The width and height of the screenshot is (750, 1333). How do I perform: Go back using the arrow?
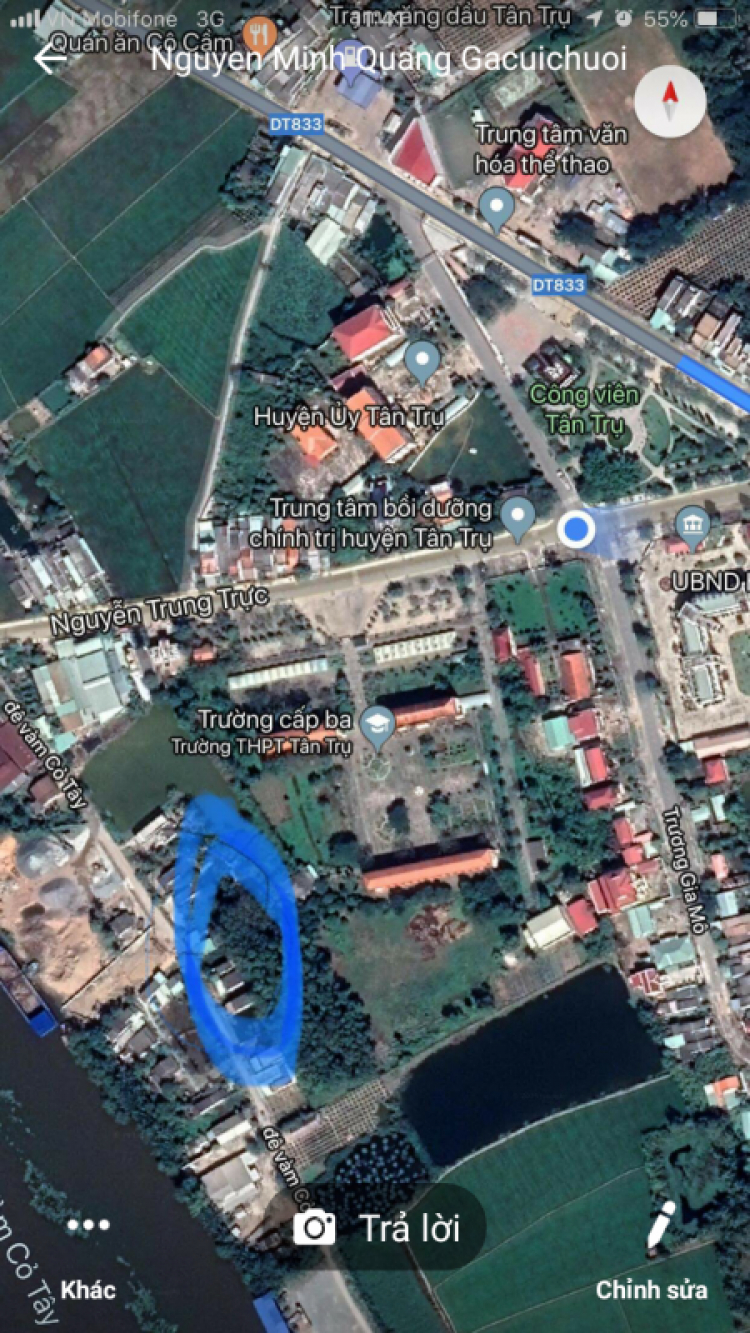click(x=50, y=58)
